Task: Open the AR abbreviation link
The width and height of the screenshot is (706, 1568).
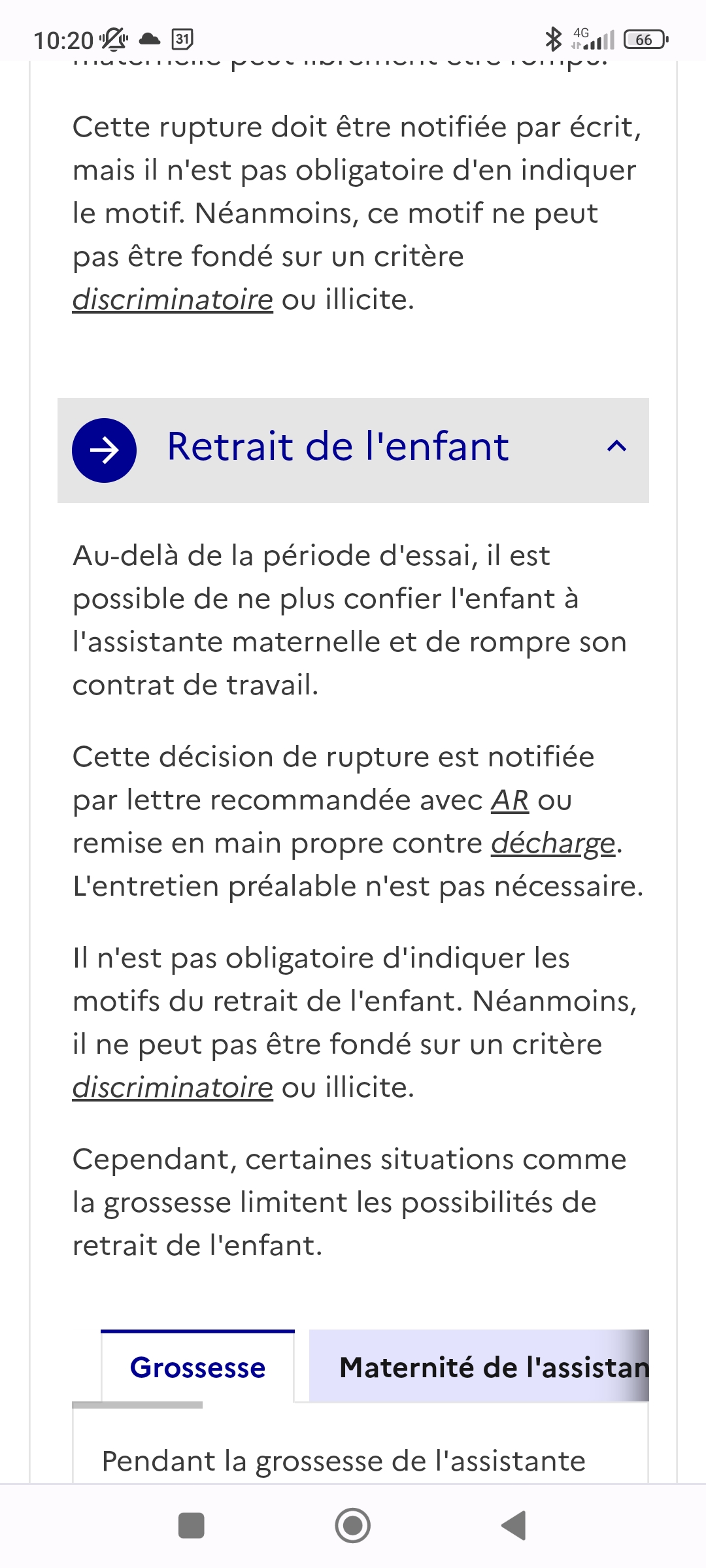Action: point(510,800)
